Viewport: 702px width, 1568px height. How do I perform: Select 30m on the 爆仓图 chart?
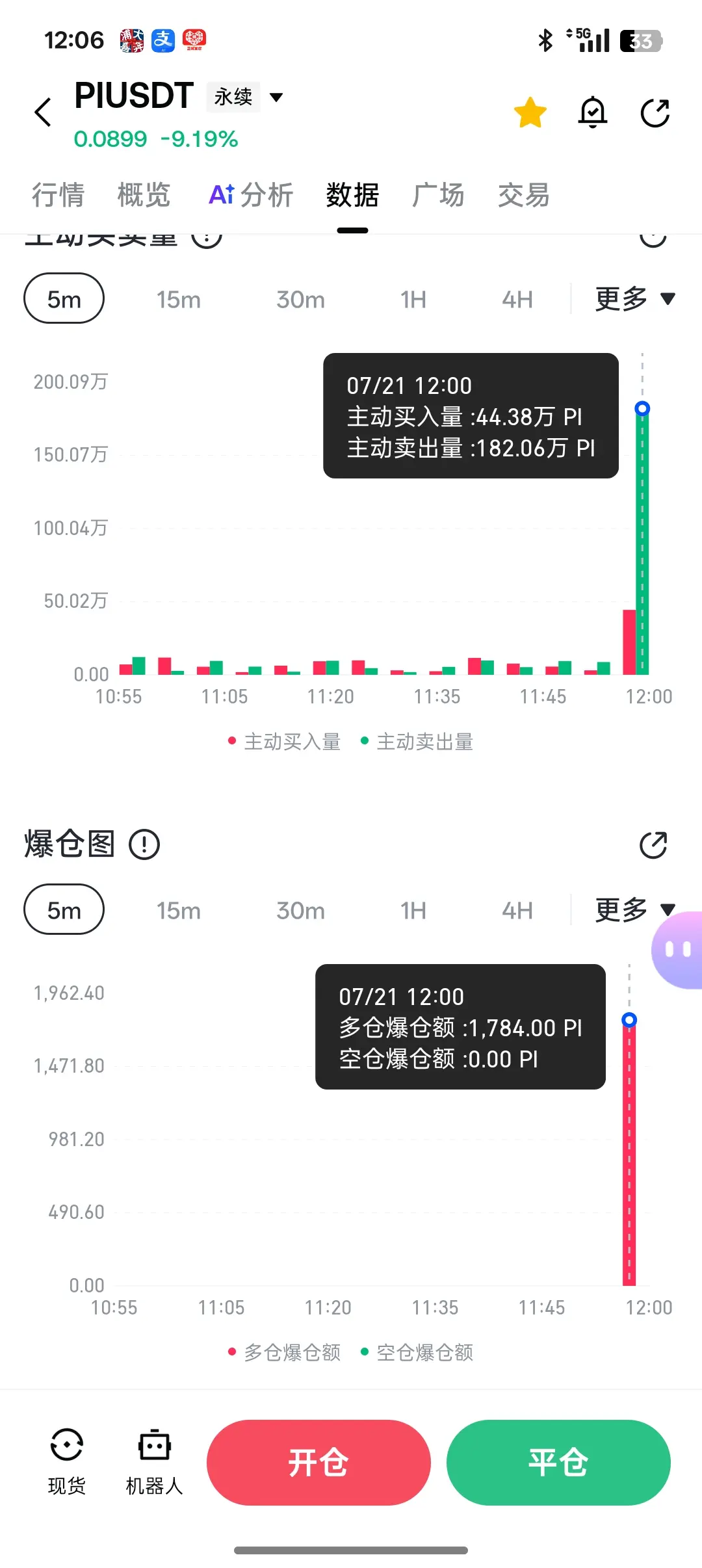(300, 910)
